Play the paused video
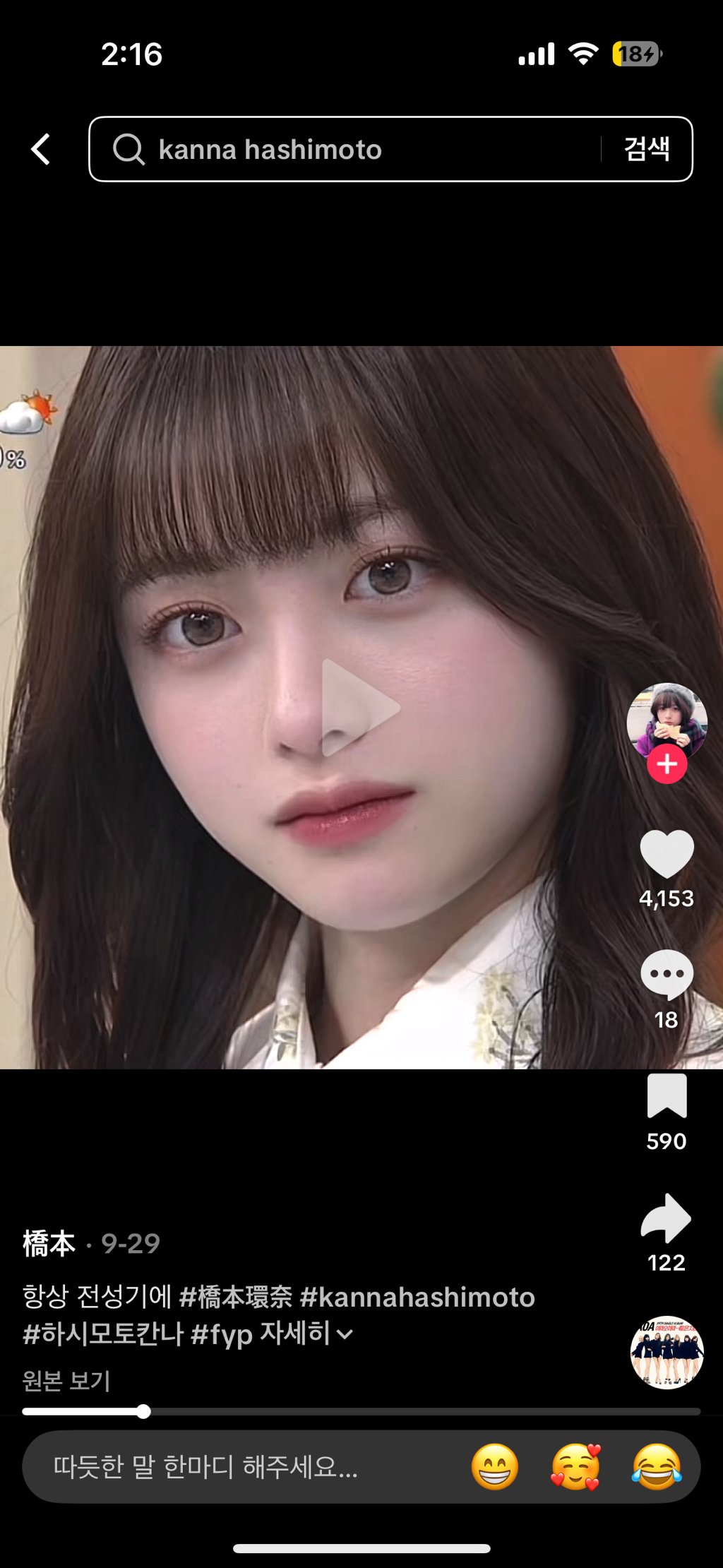Image resolution: width=723 pixels, height=1568 pixels. [360, 707]
